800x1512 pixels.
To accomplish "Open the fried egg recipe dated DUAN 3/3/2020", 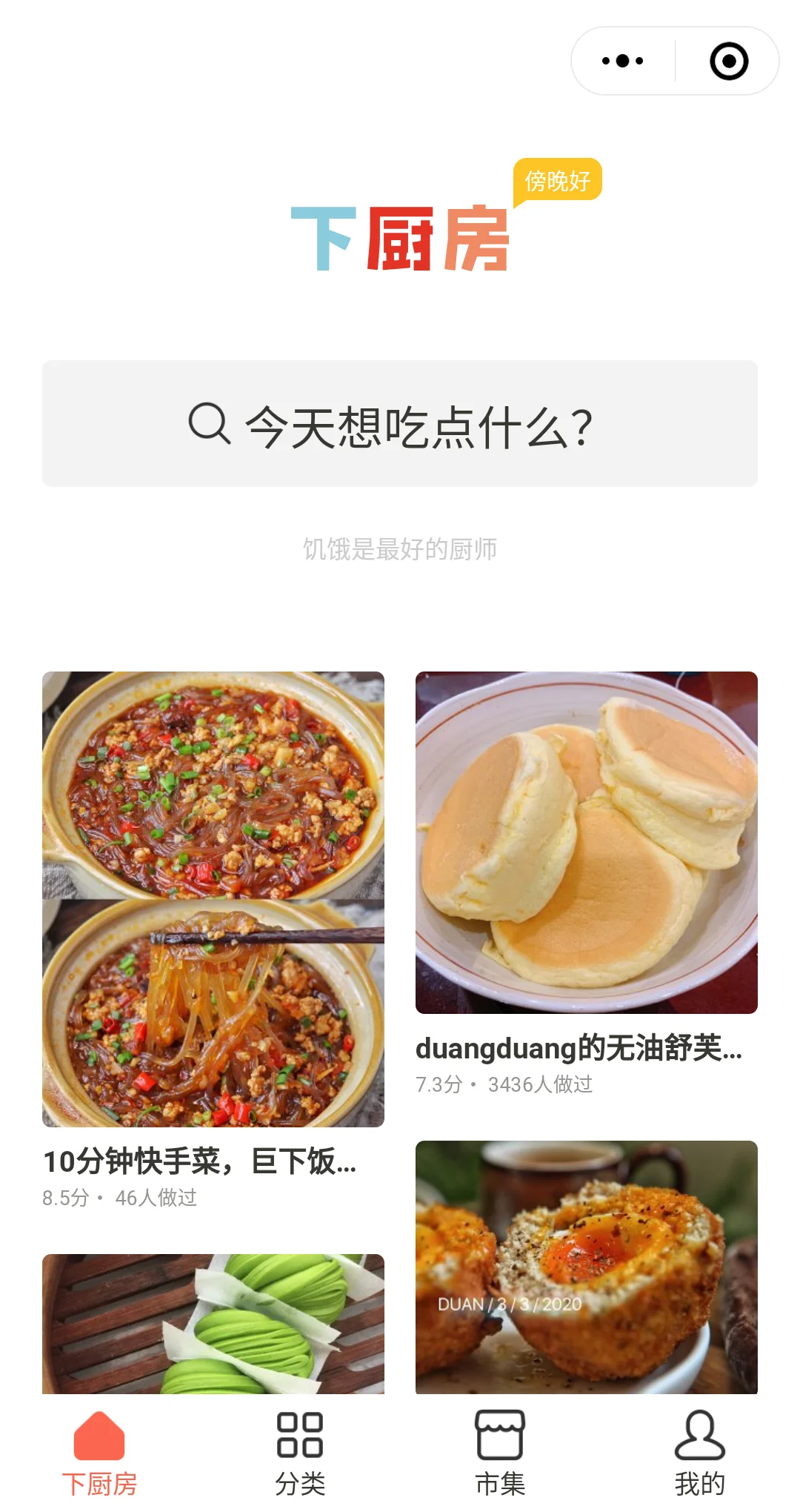I will [x=586, y=1266].
